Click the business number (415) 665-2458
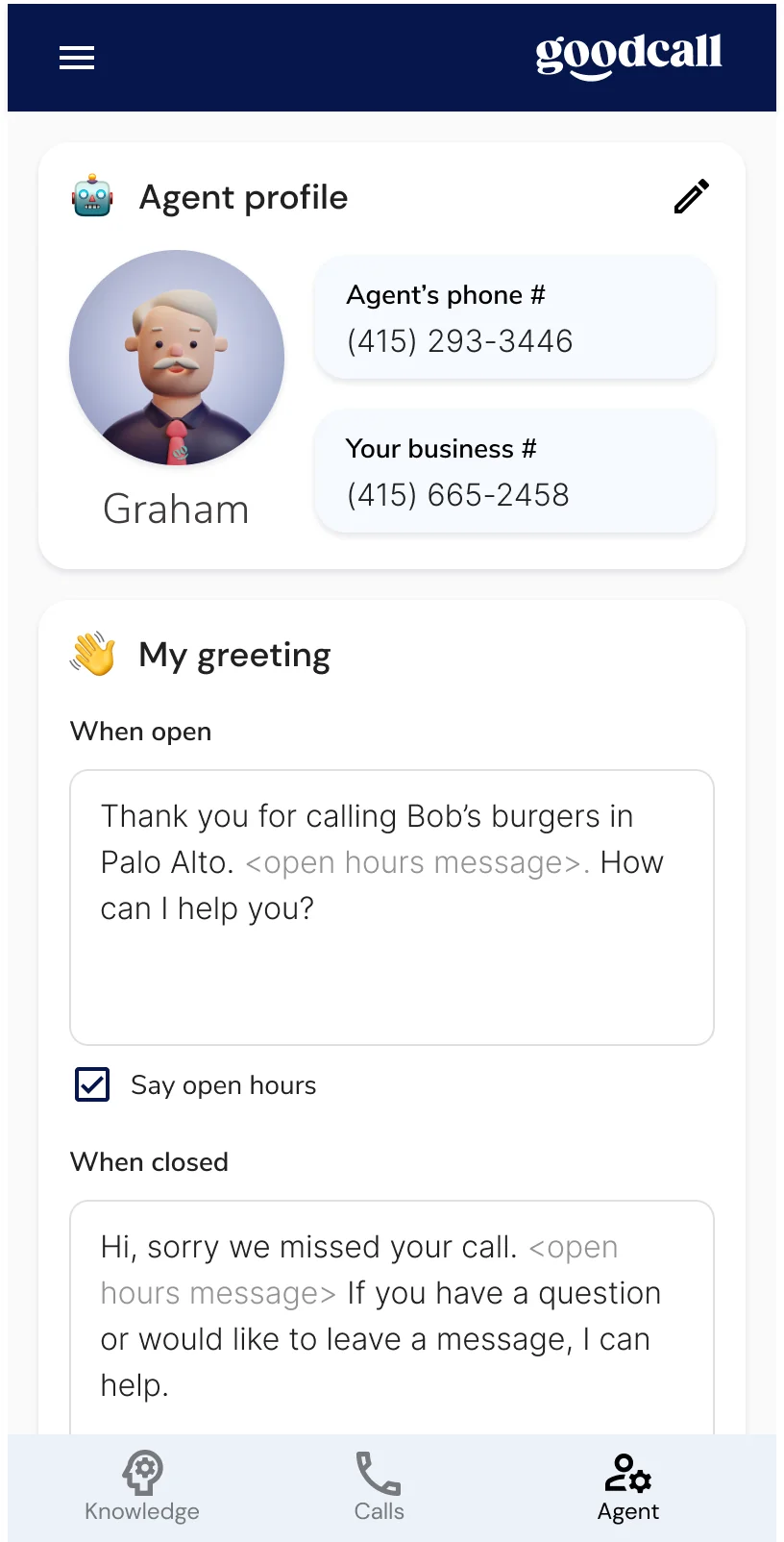This screenshot has width=784, height=1542. tap(457, 494)
